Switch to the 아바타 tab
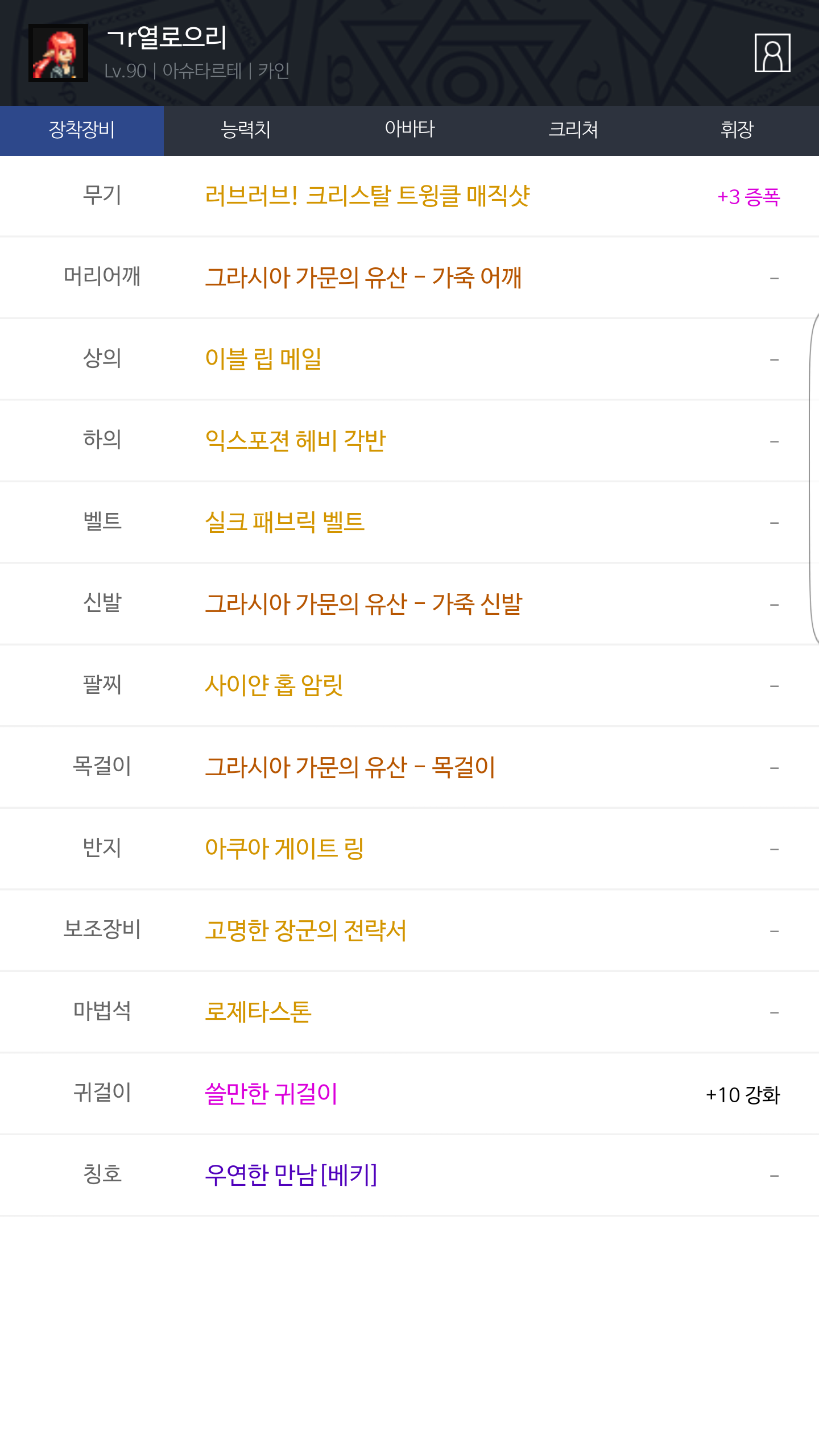 pos(409,130)
